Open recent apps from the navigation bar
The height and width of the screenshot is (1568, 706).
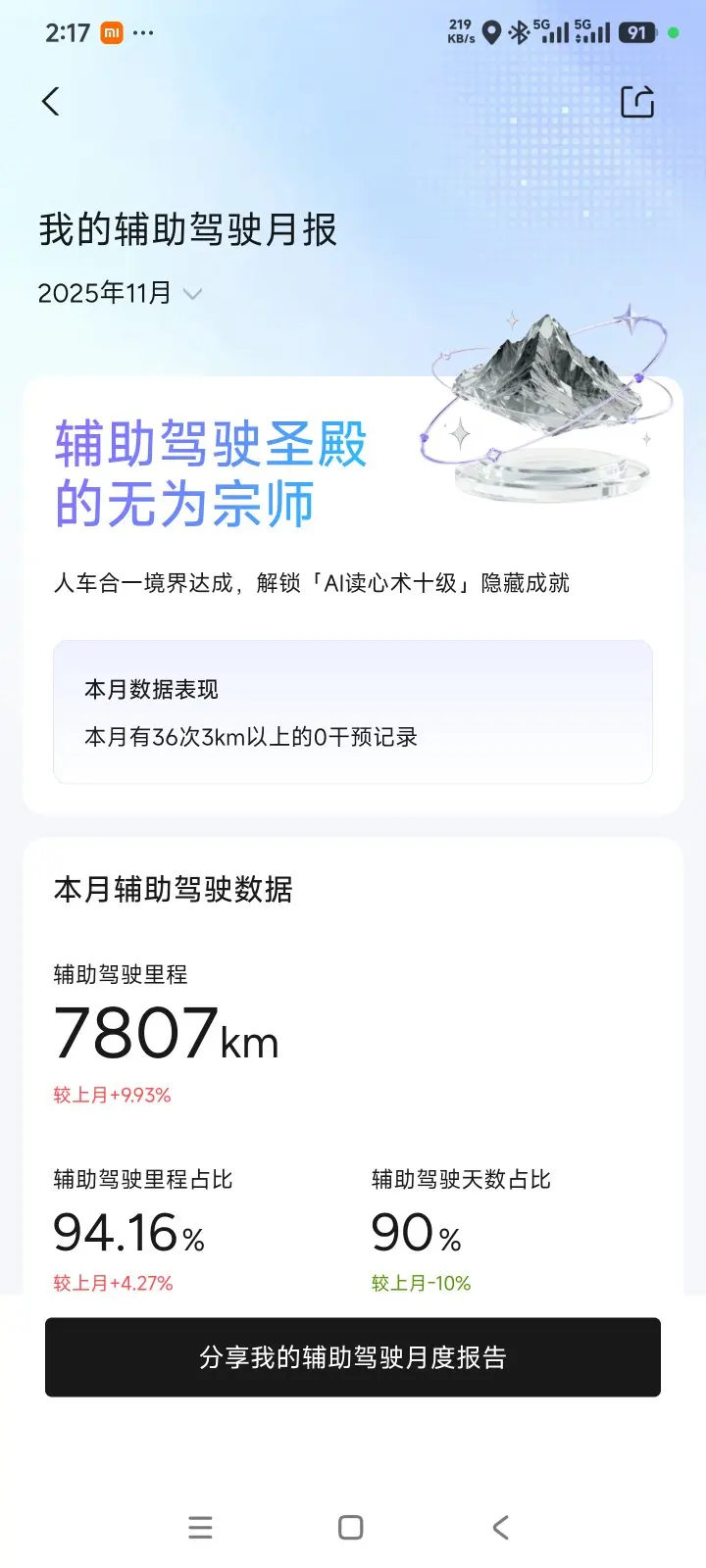click(x=200, y=1527)
